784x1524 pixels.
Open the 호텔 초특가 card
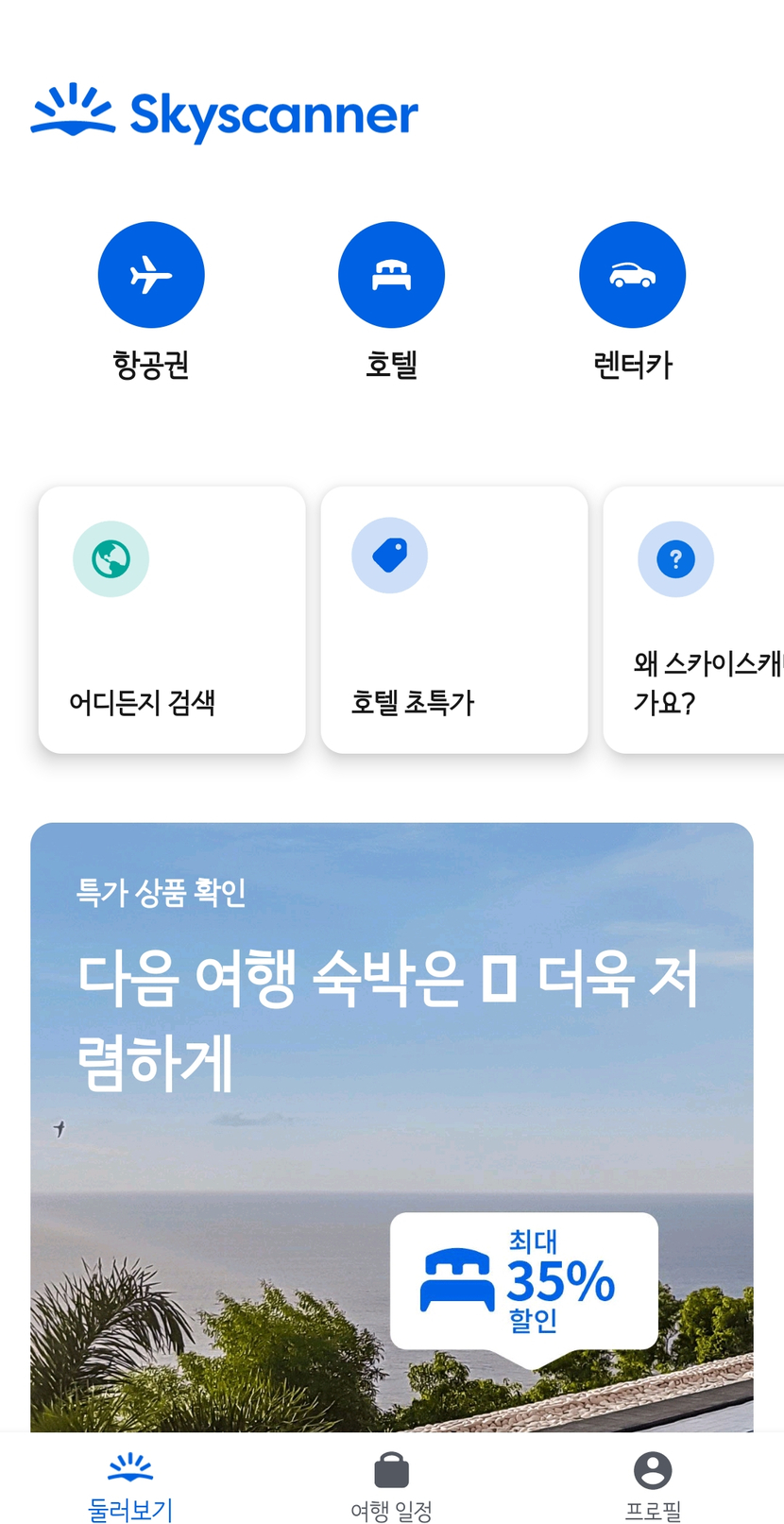click(x=454, y=620)
